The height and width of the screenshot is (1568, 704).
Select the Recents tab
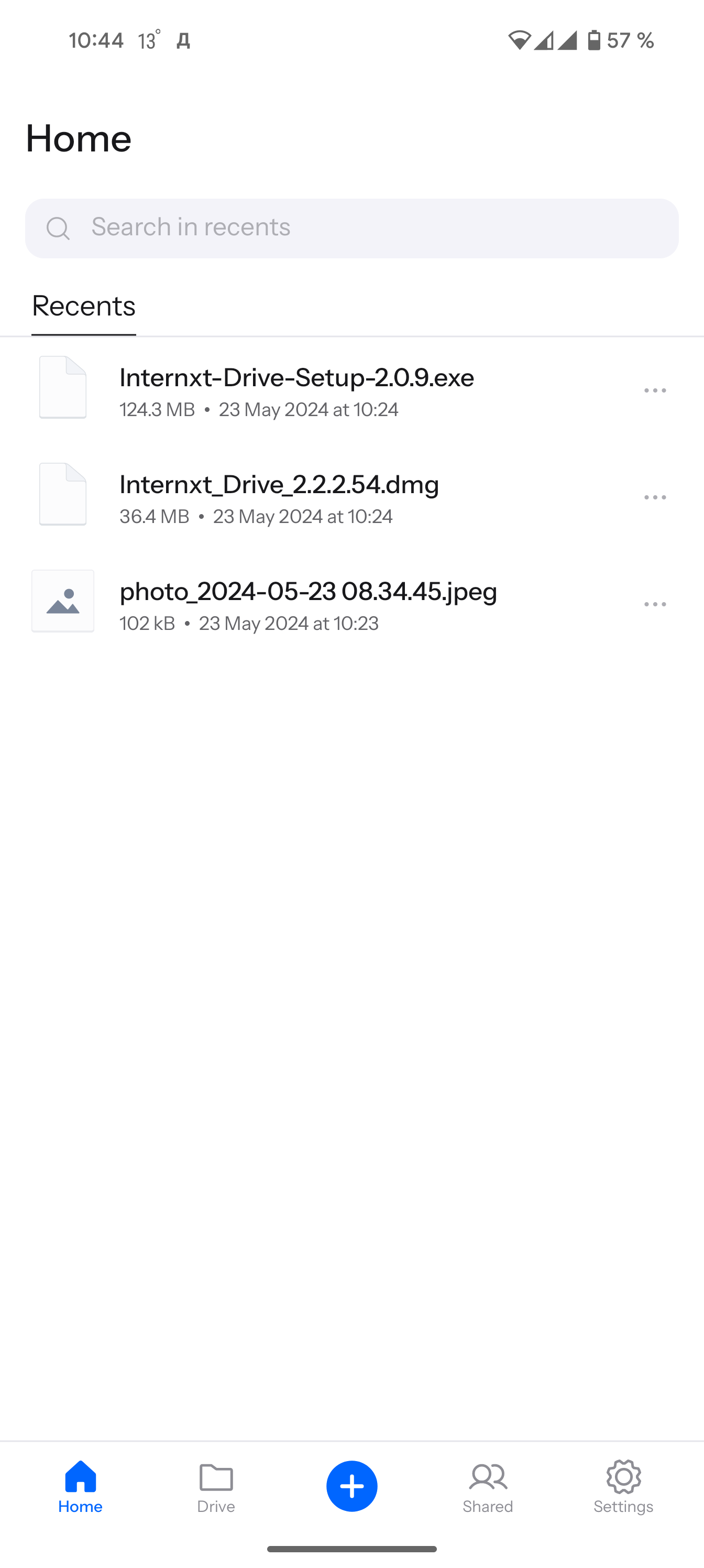tap(83, 306)
